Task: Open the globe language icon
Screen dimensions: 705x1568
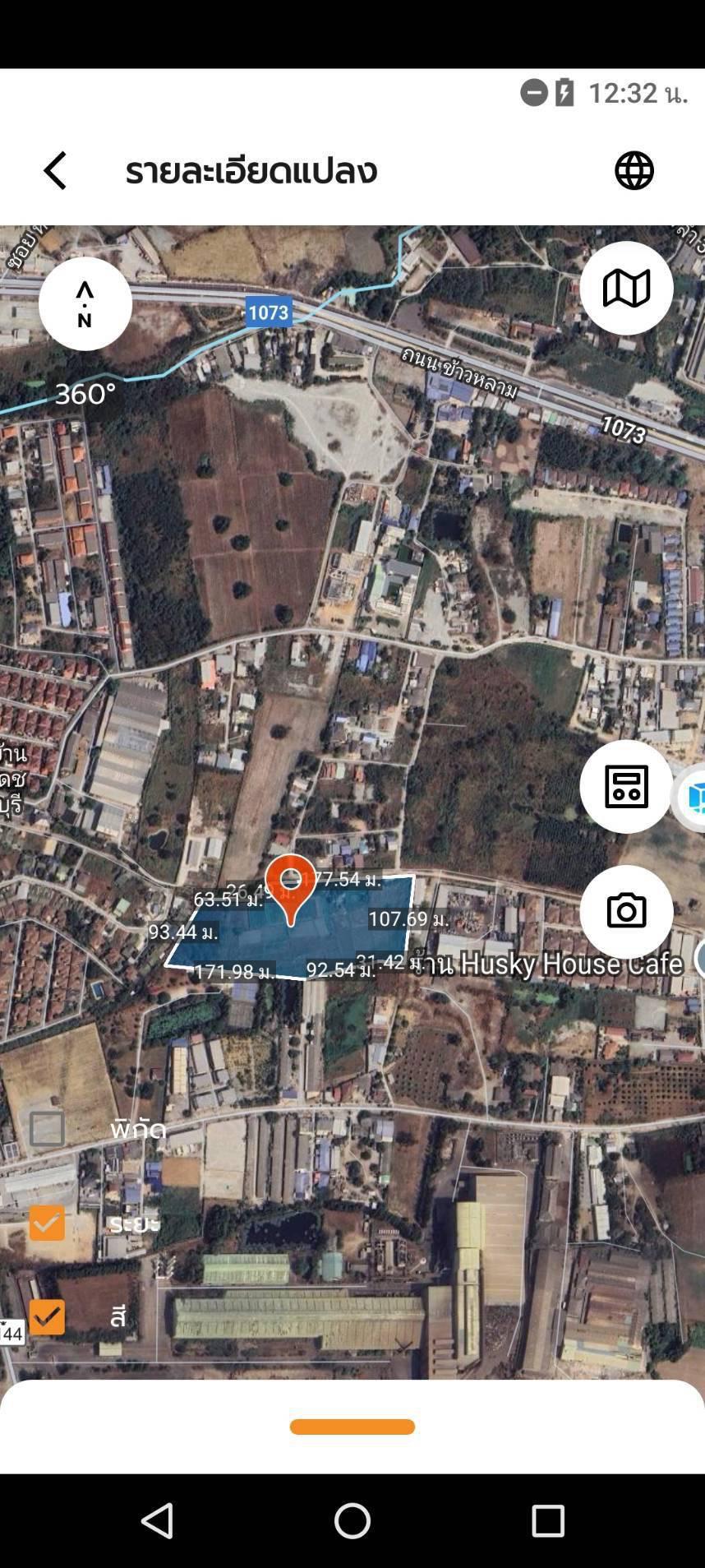Action: (634, 171)
